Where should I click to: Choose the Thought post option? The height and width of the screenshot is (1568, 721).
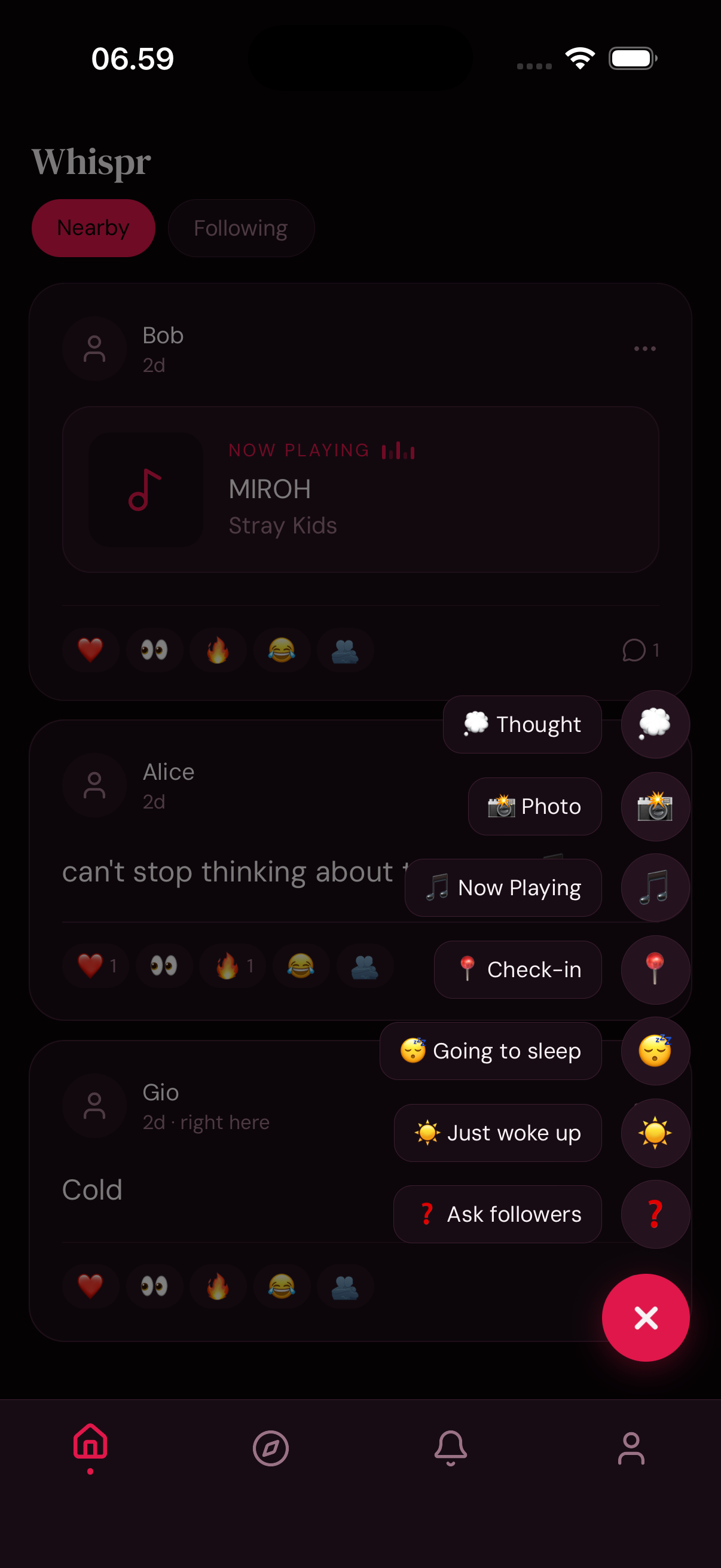pos(522,724)
